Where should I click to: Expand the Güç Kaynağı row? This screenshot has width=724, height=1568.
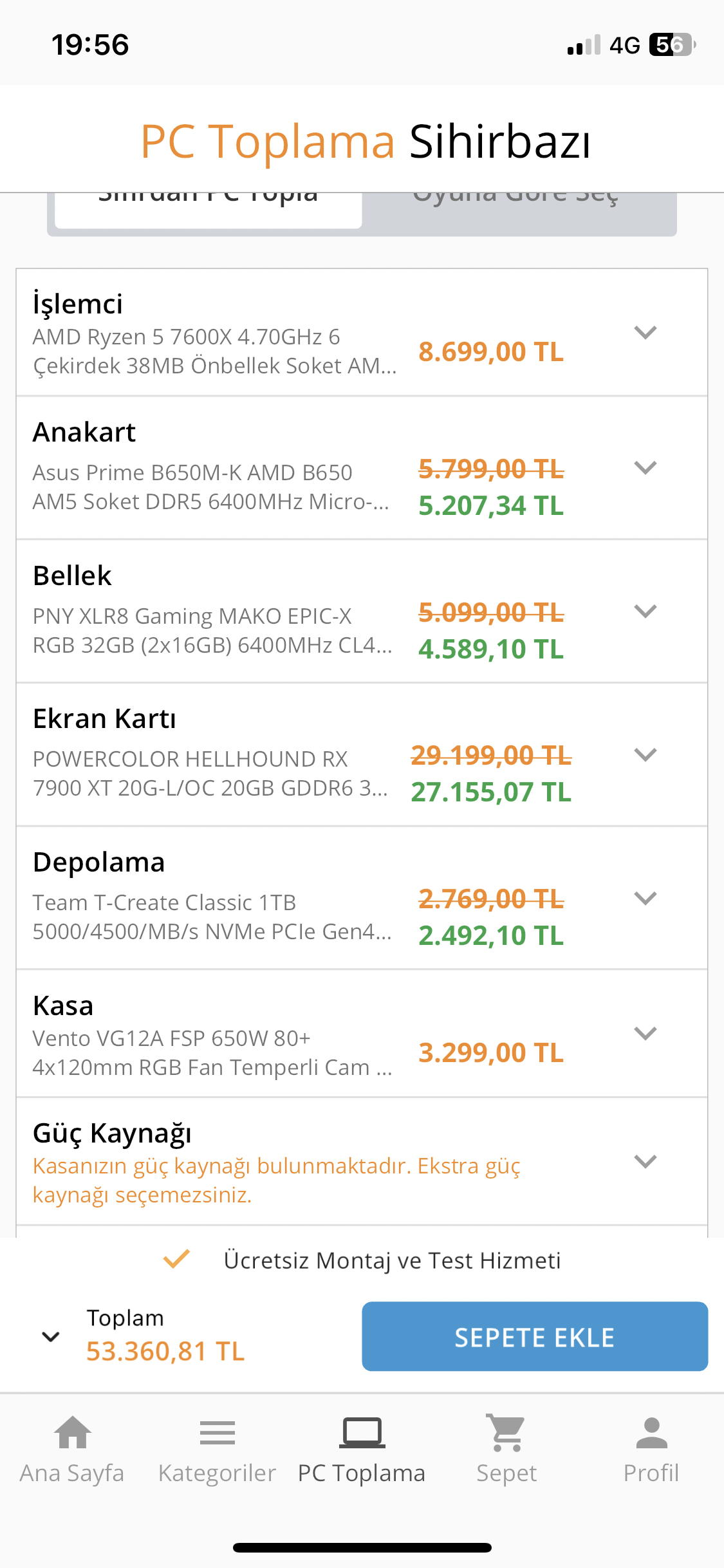pos(645,1162)
